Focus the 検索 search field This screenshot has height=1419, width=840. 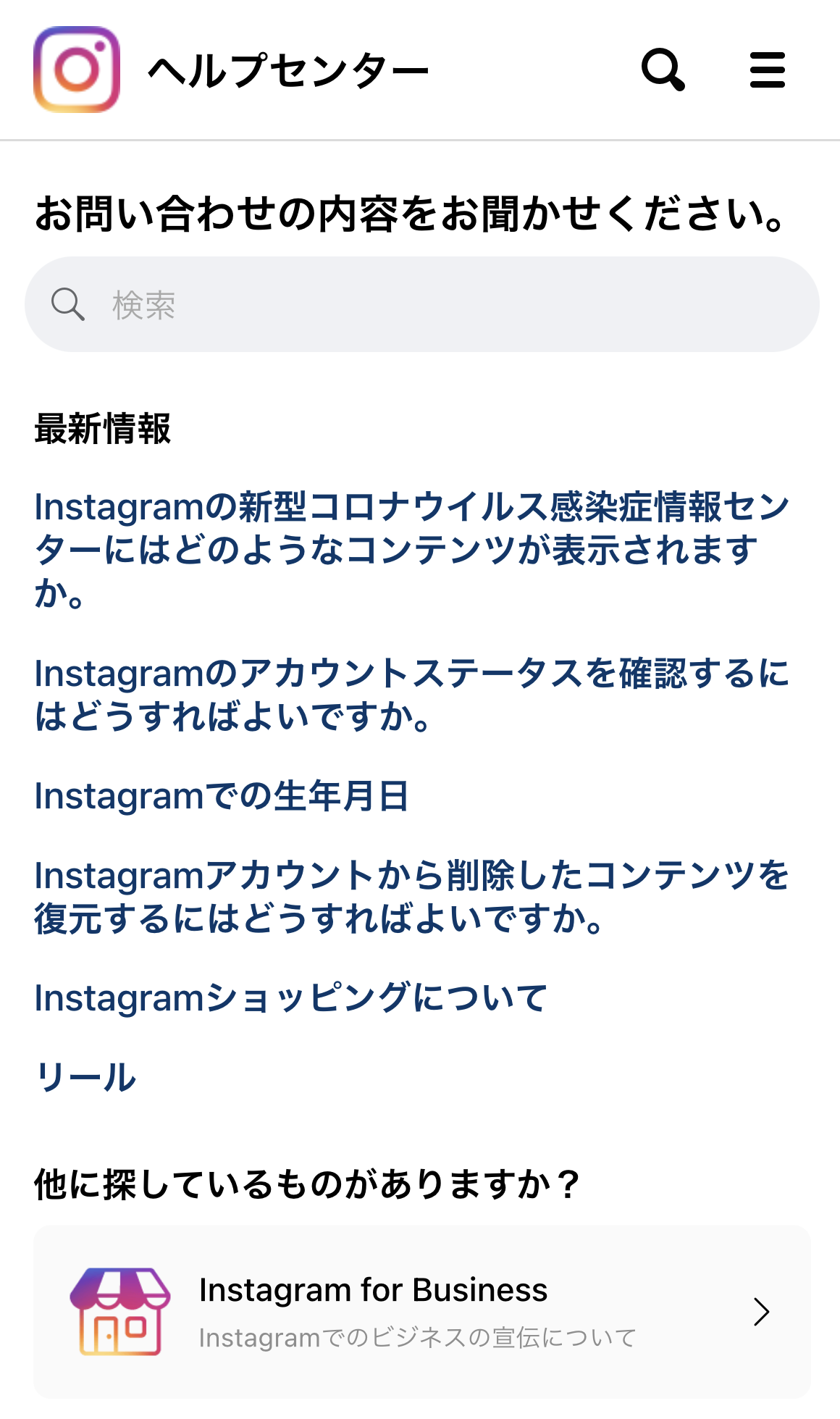pos(422,304)
